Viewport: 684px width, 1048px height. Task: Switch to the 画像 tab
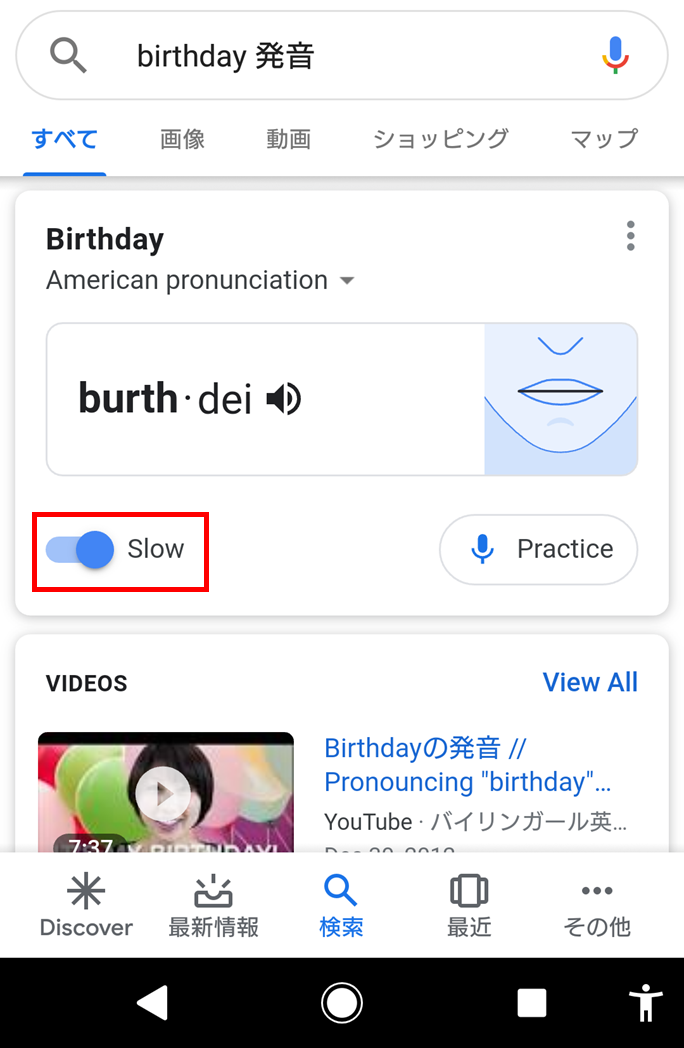[182, 139]
